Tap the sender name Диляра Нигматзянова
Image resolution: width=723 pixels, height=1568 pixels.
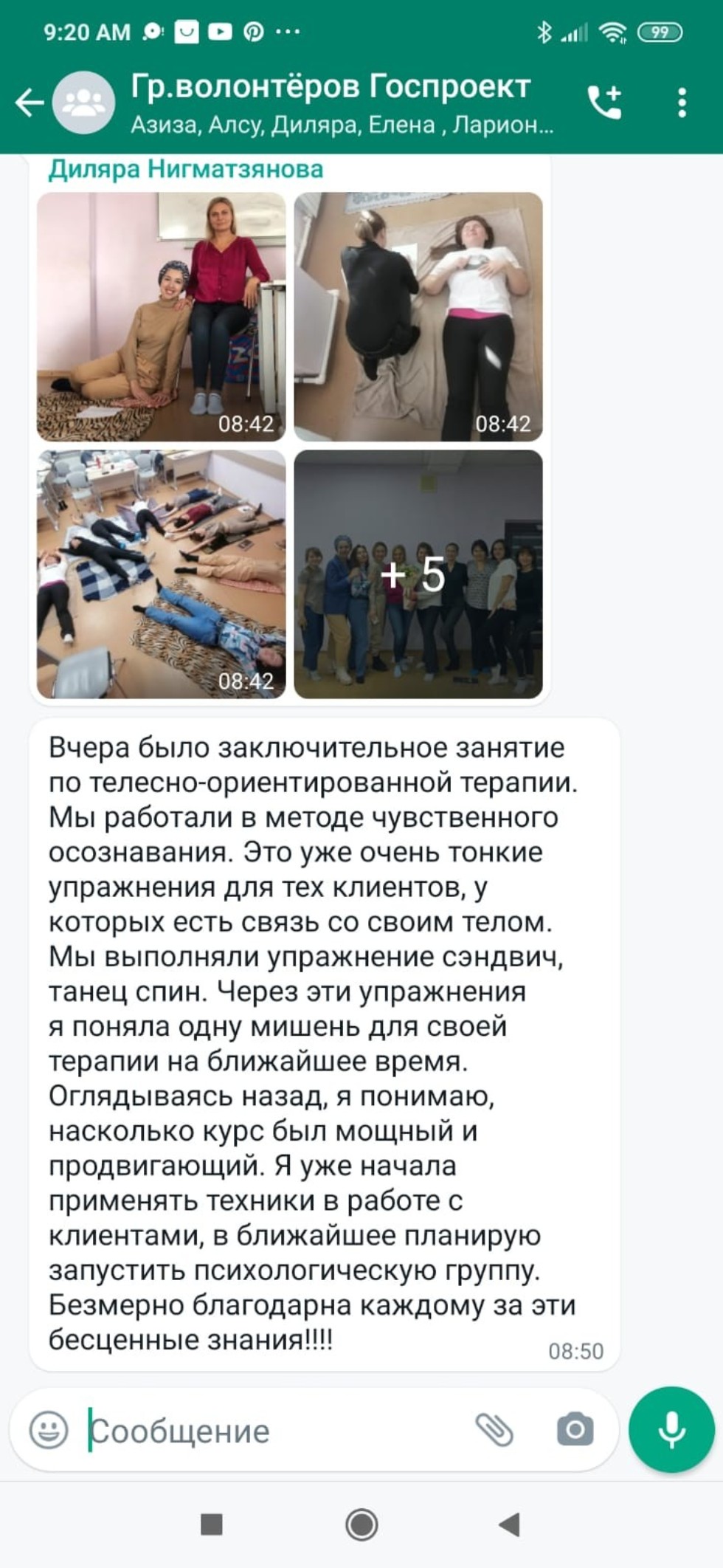point(186,170)
